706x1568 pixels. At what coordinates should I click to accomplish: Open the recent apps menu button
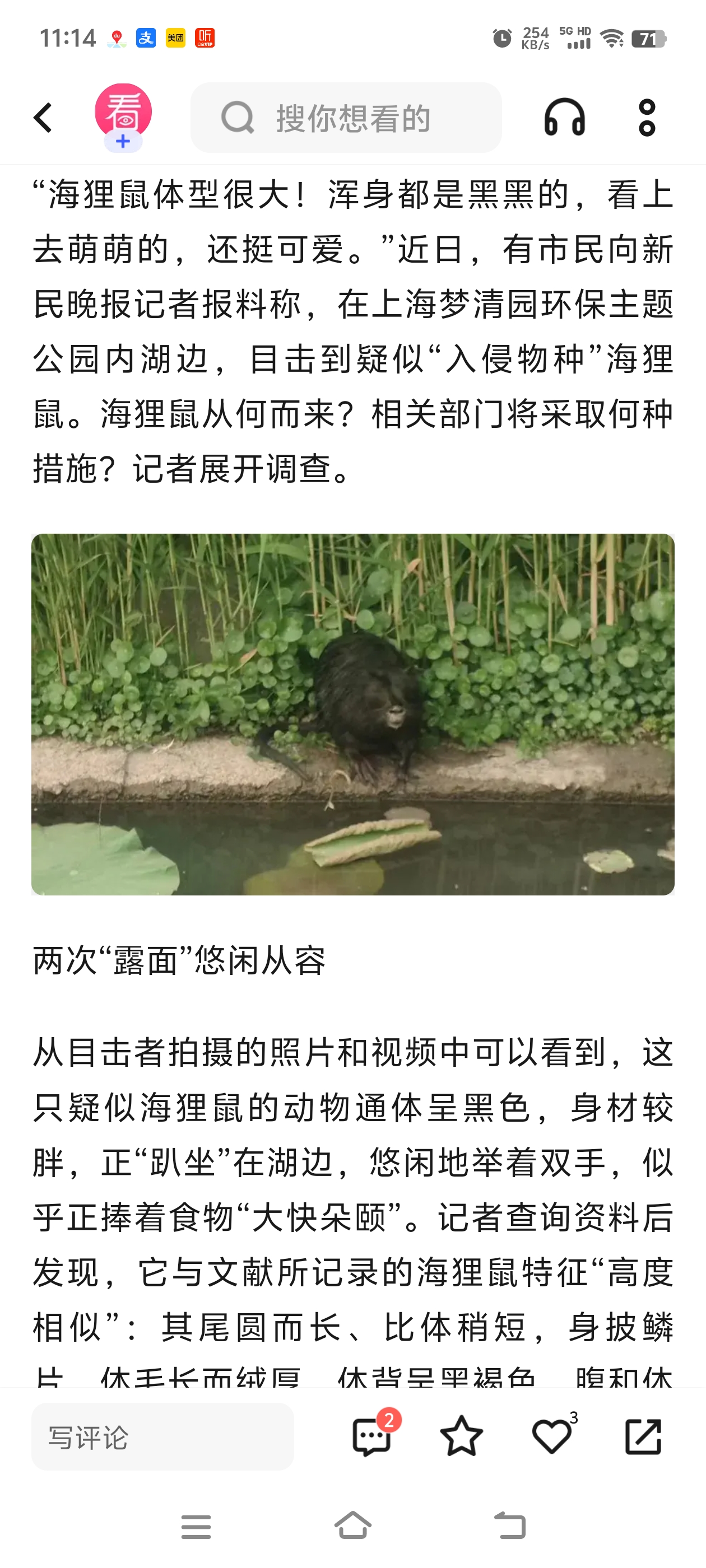pos(196,1527)
